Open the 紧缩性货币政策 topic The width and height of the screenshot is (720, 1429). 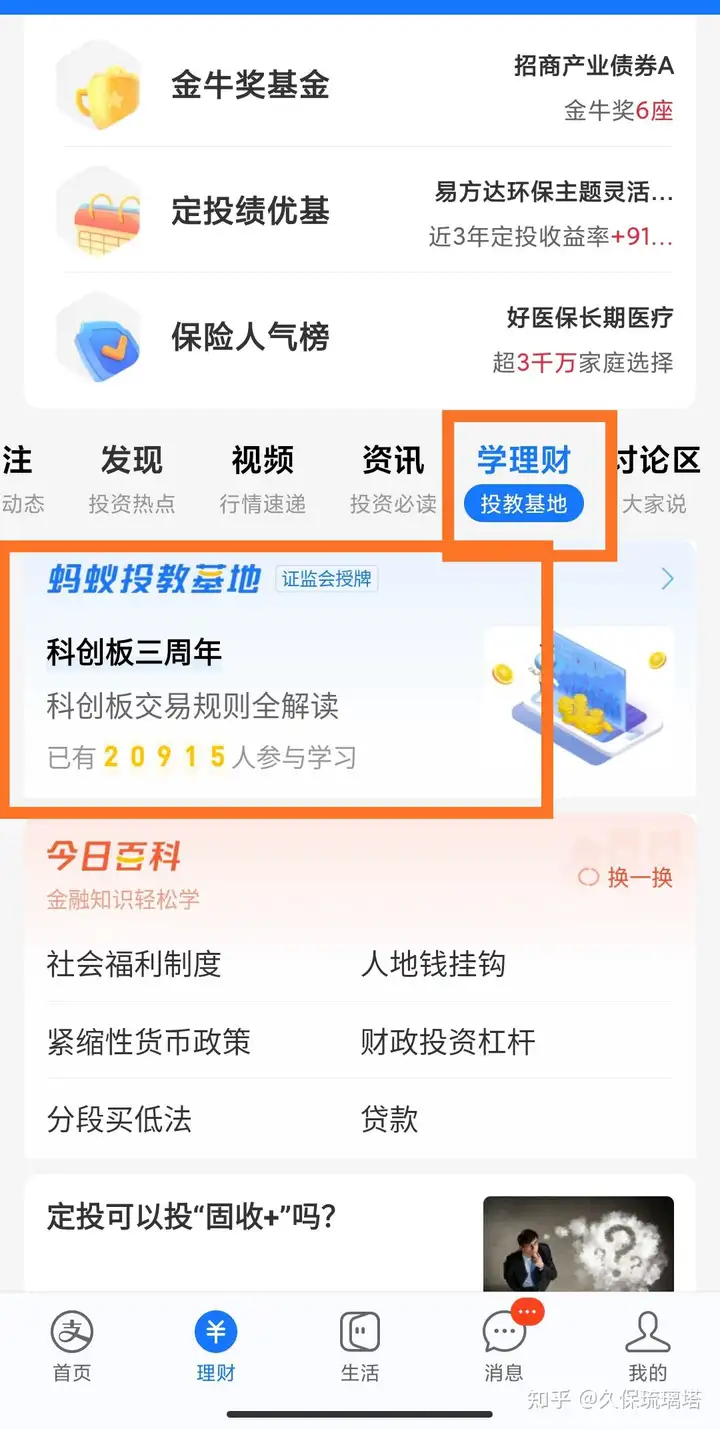pyautogui.click(x=148, y=1042)
